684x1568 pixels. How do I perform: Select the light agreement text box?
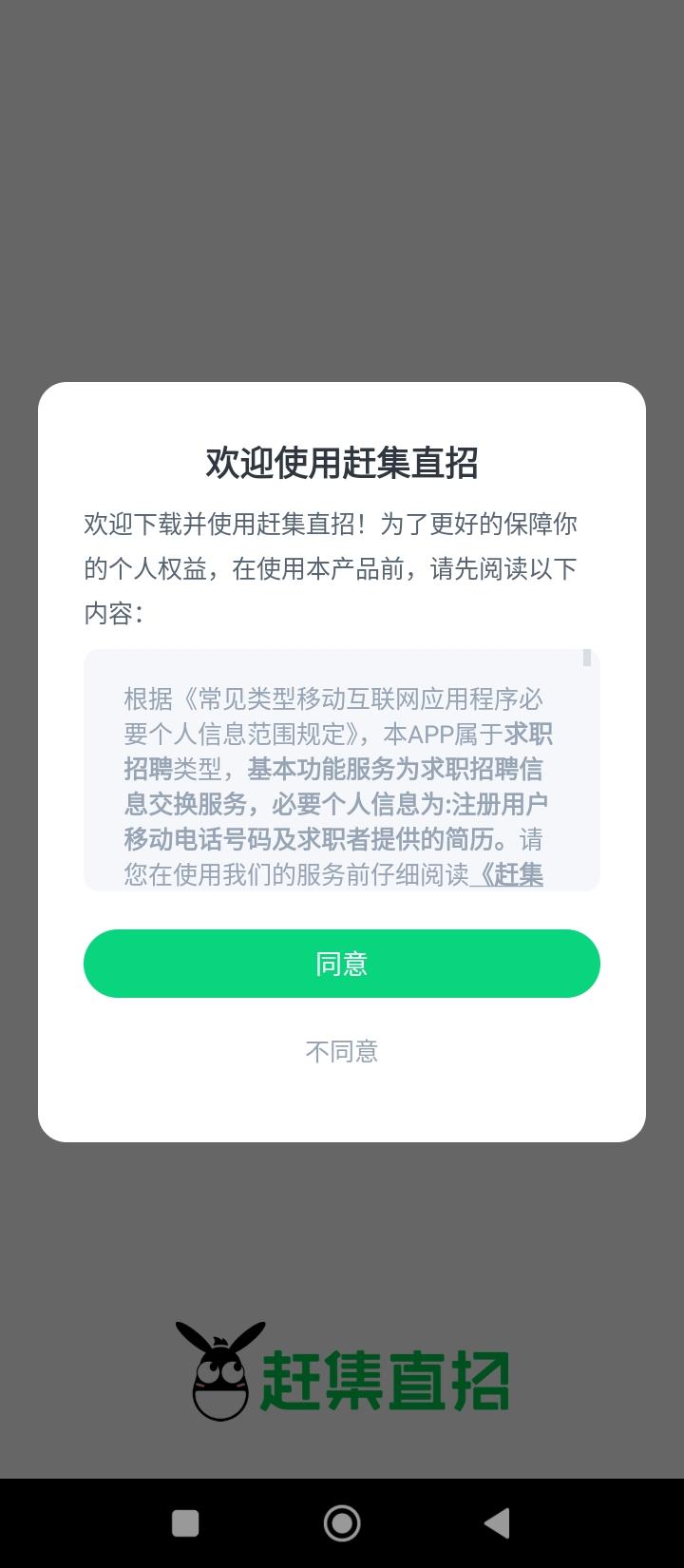(x=342, y=770)
